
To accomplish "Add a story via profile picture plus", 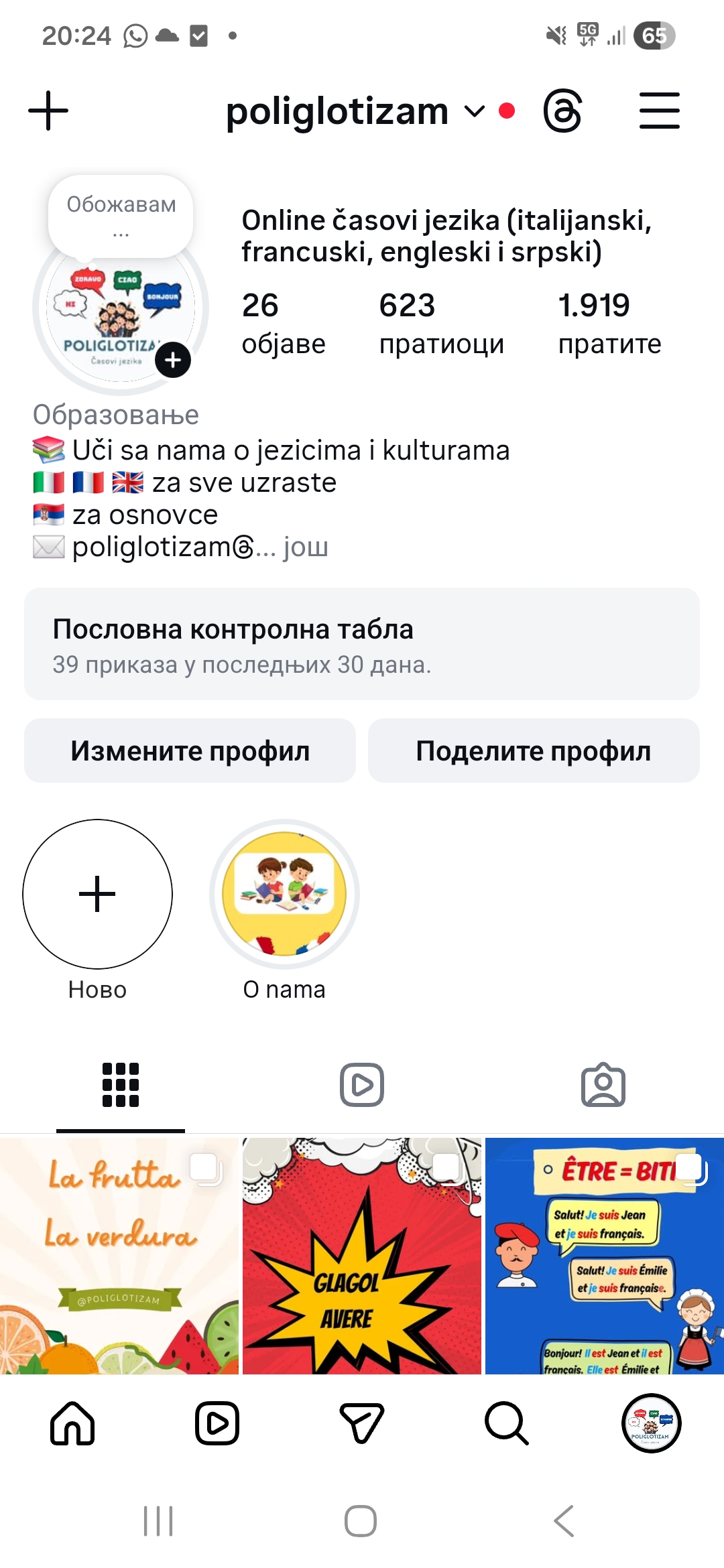I will pos(173,360).
